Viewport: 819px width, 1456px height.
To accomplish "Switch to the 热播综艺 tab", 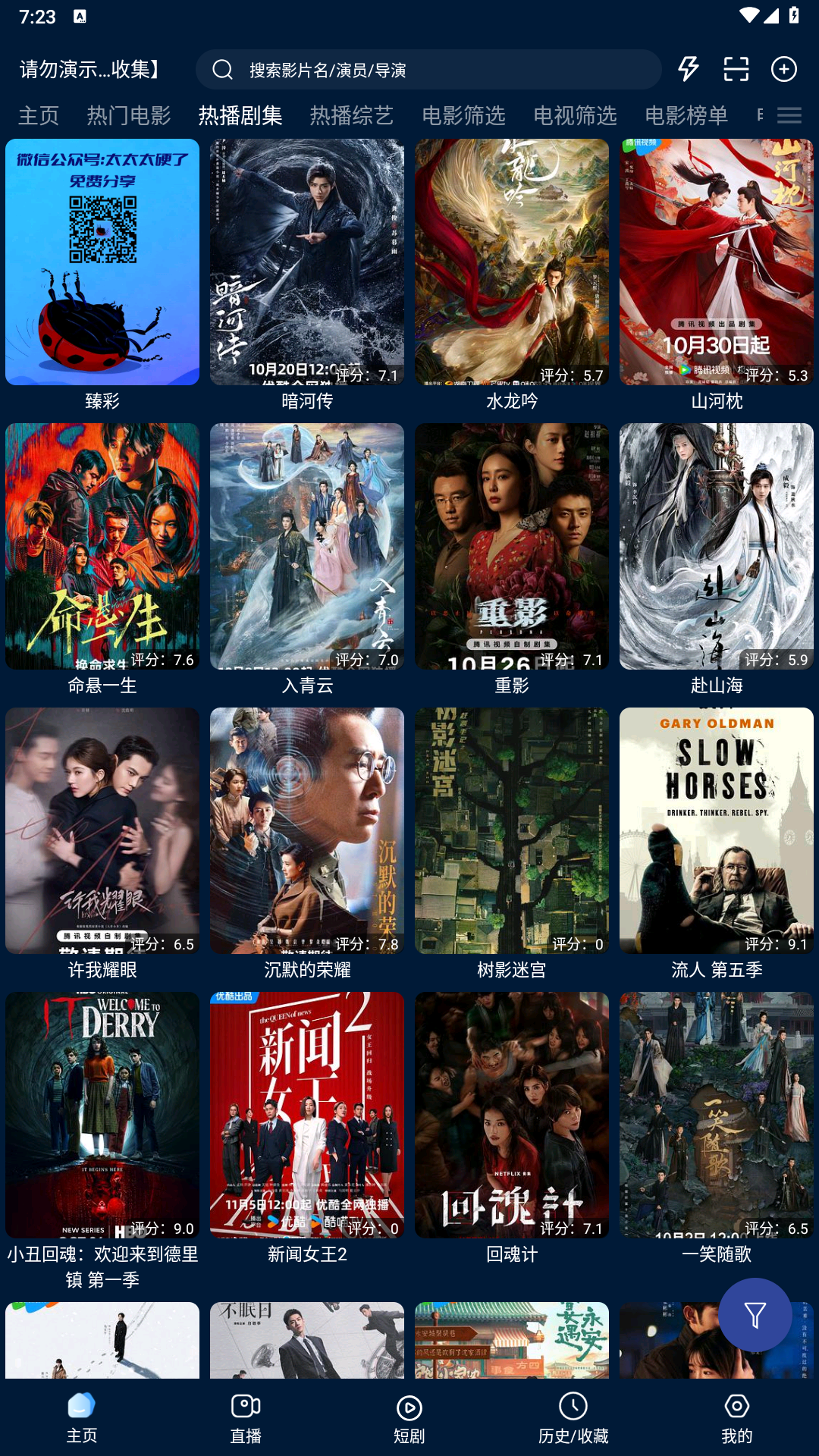I will [352, 115].
